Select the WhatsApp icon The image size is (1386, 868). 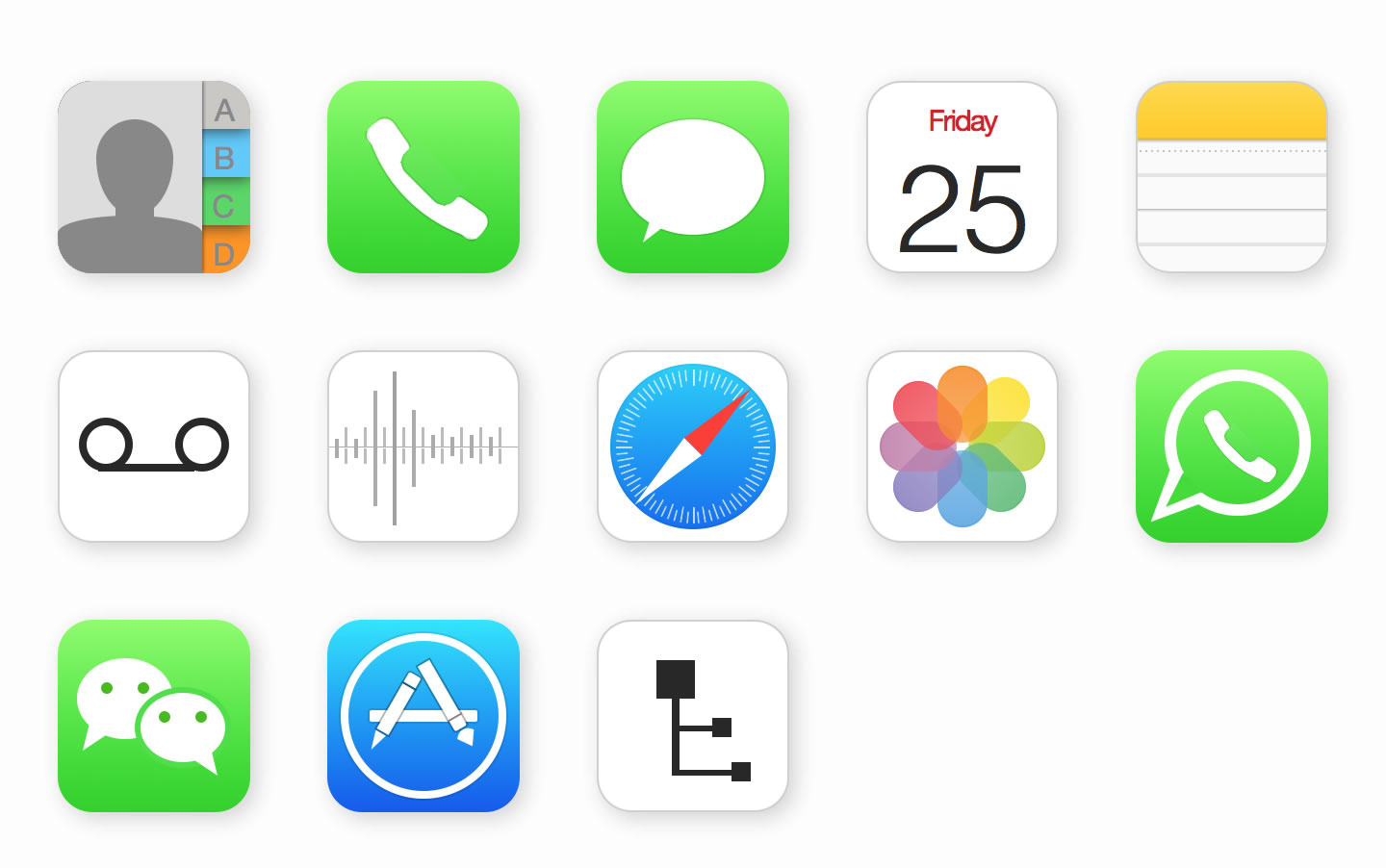click(1232, 447)
